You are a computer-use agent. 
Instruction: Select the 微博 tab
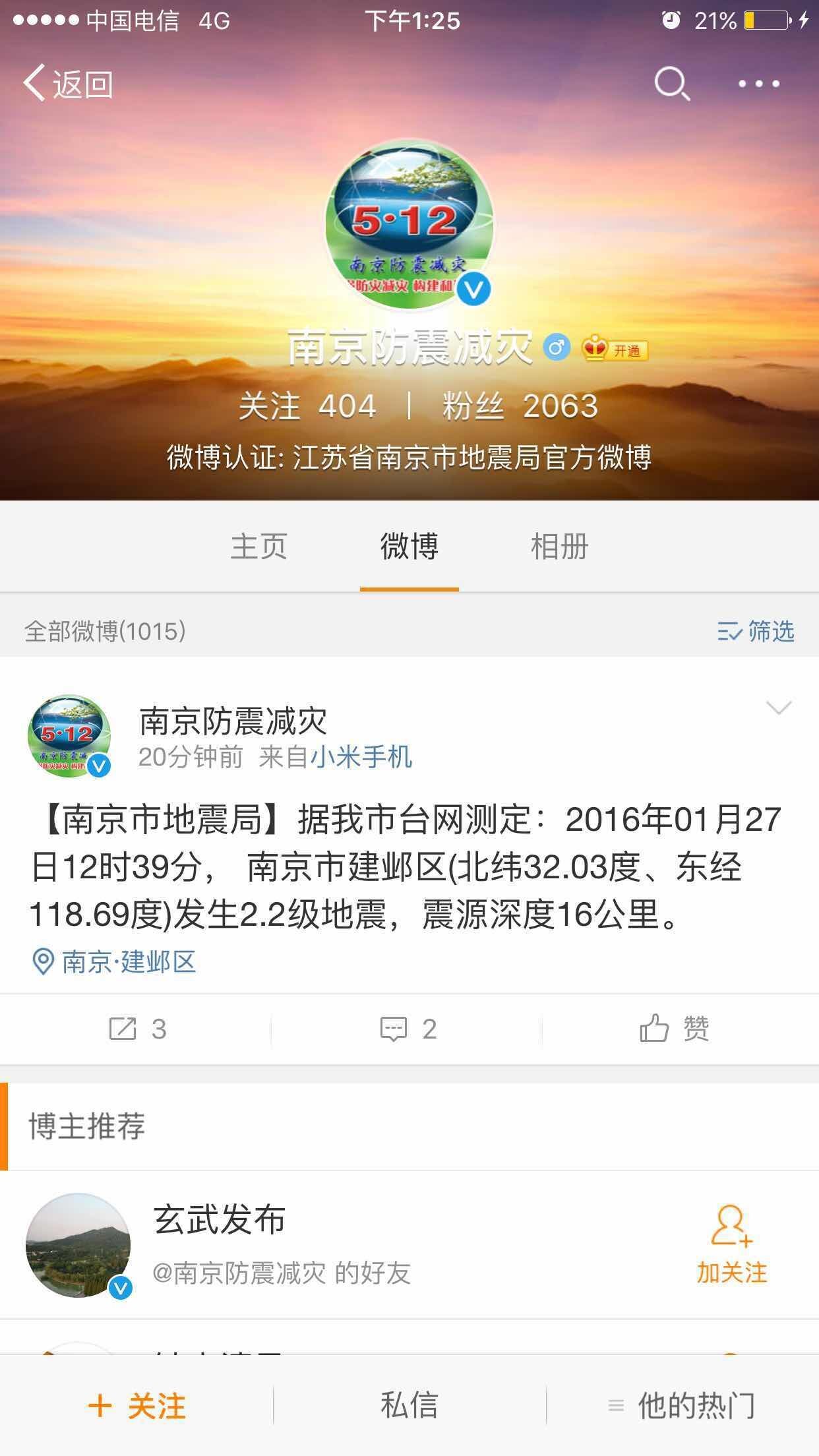tap(409, 547)
